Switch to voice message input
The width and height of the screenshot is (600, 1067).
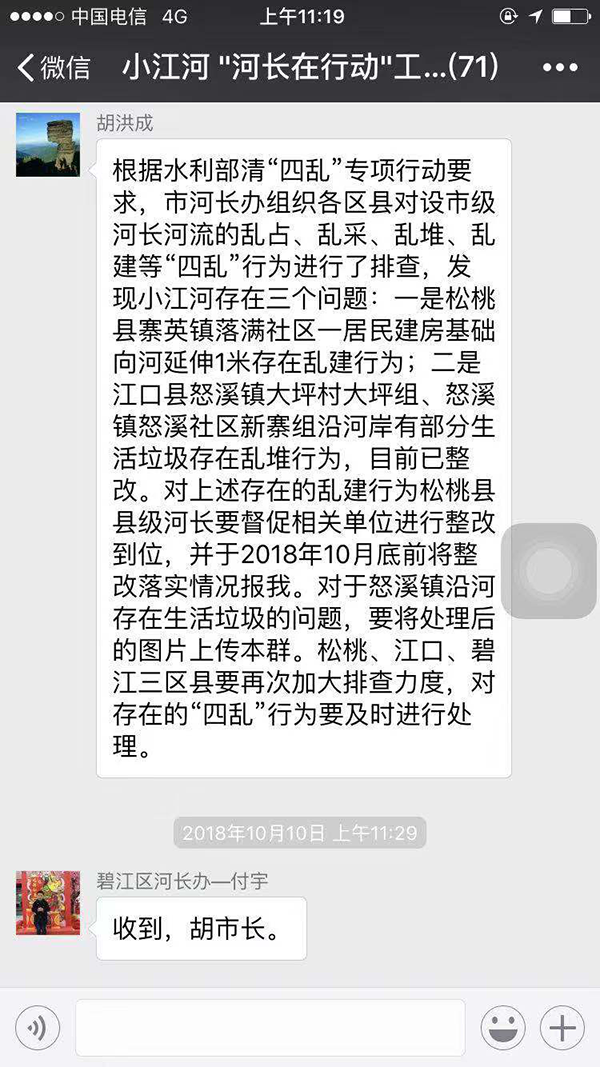pyautogui.click(x=37, y=1027)
